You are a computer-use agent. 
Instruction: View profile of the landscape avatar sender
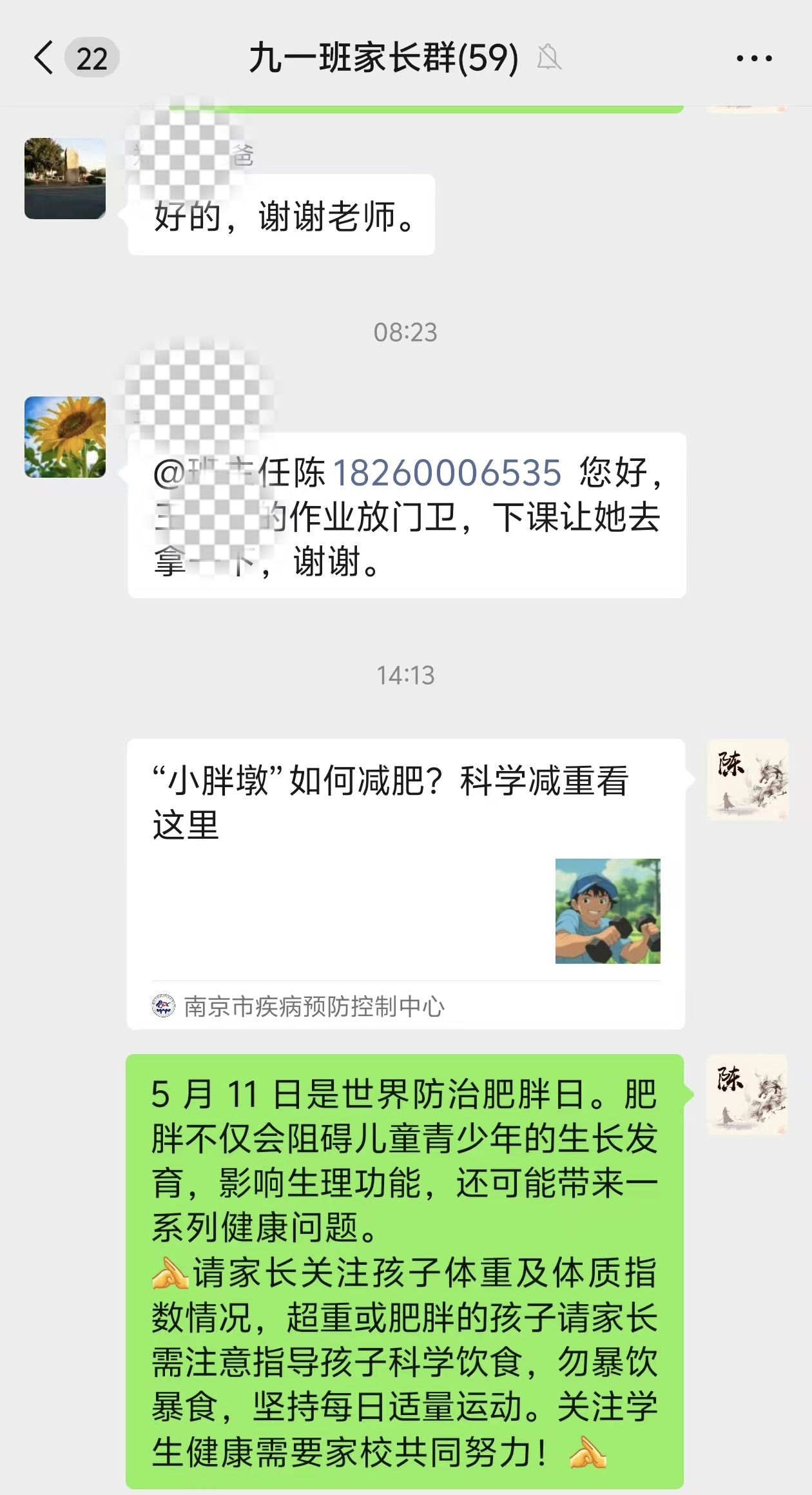click(x=65, y=179)
